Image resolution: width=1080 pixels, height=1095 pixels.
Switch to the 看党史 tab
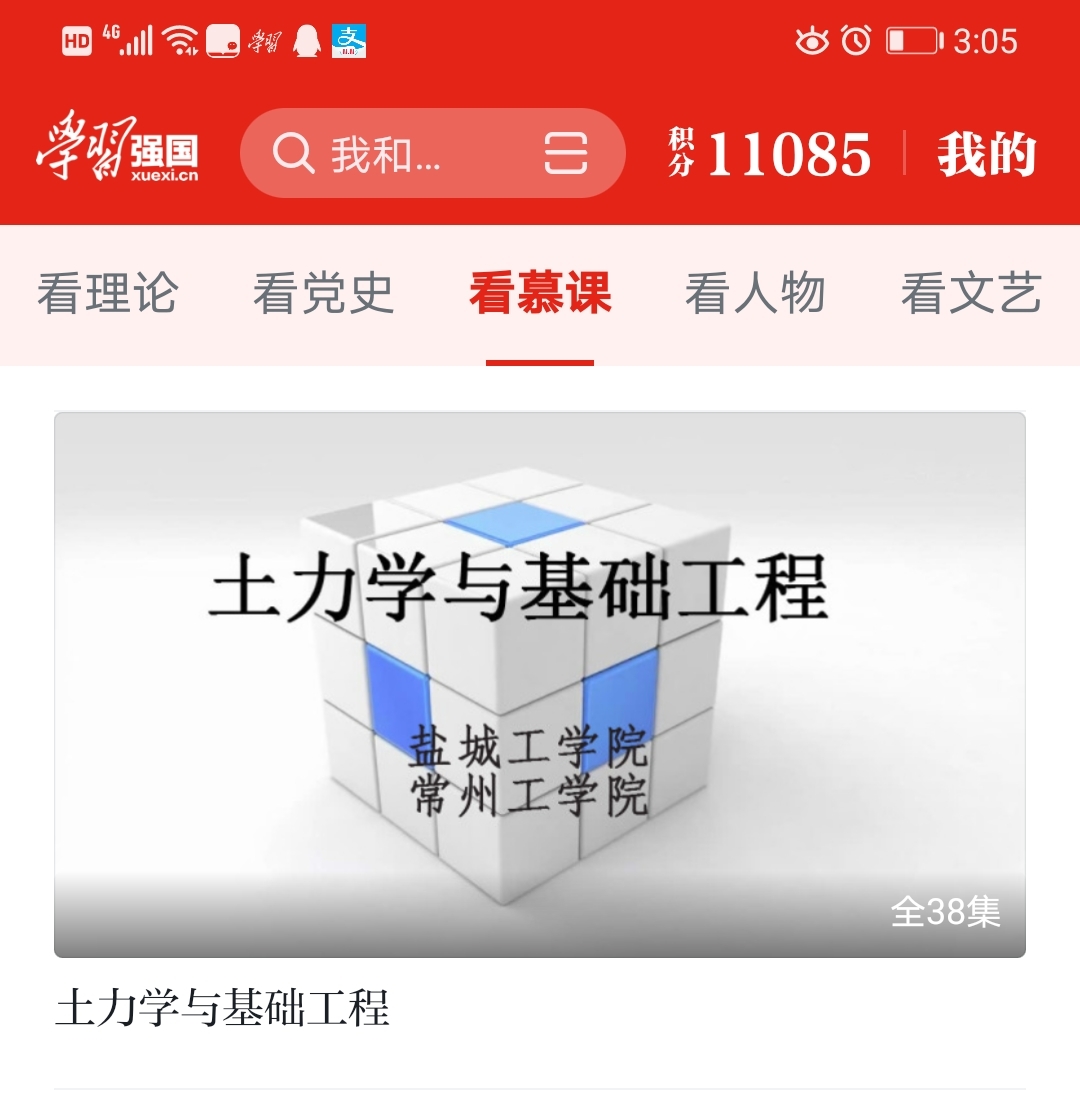323,294
